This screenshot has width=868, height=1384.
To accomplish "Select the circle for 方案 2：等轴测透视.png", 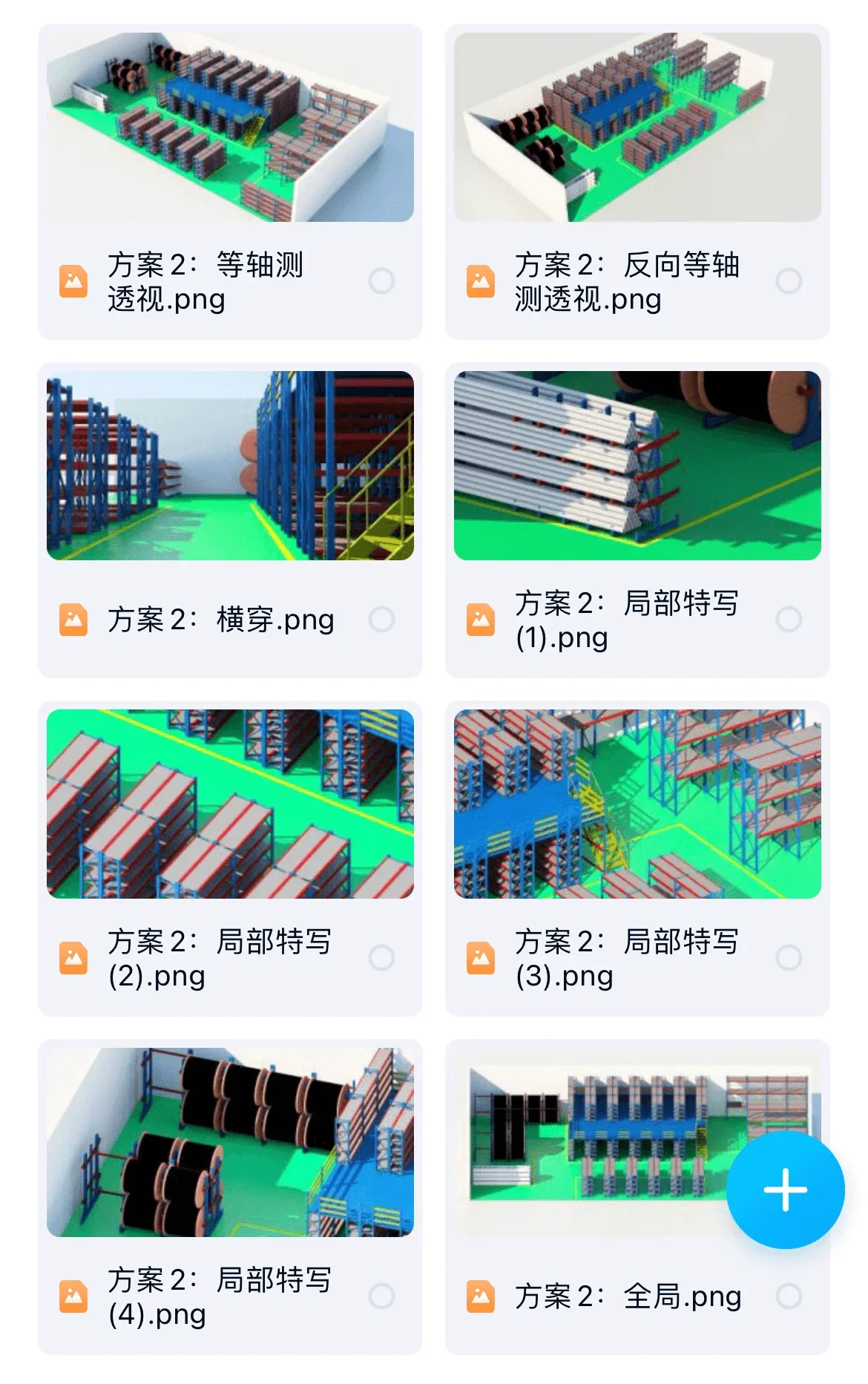I will point(381,282).
